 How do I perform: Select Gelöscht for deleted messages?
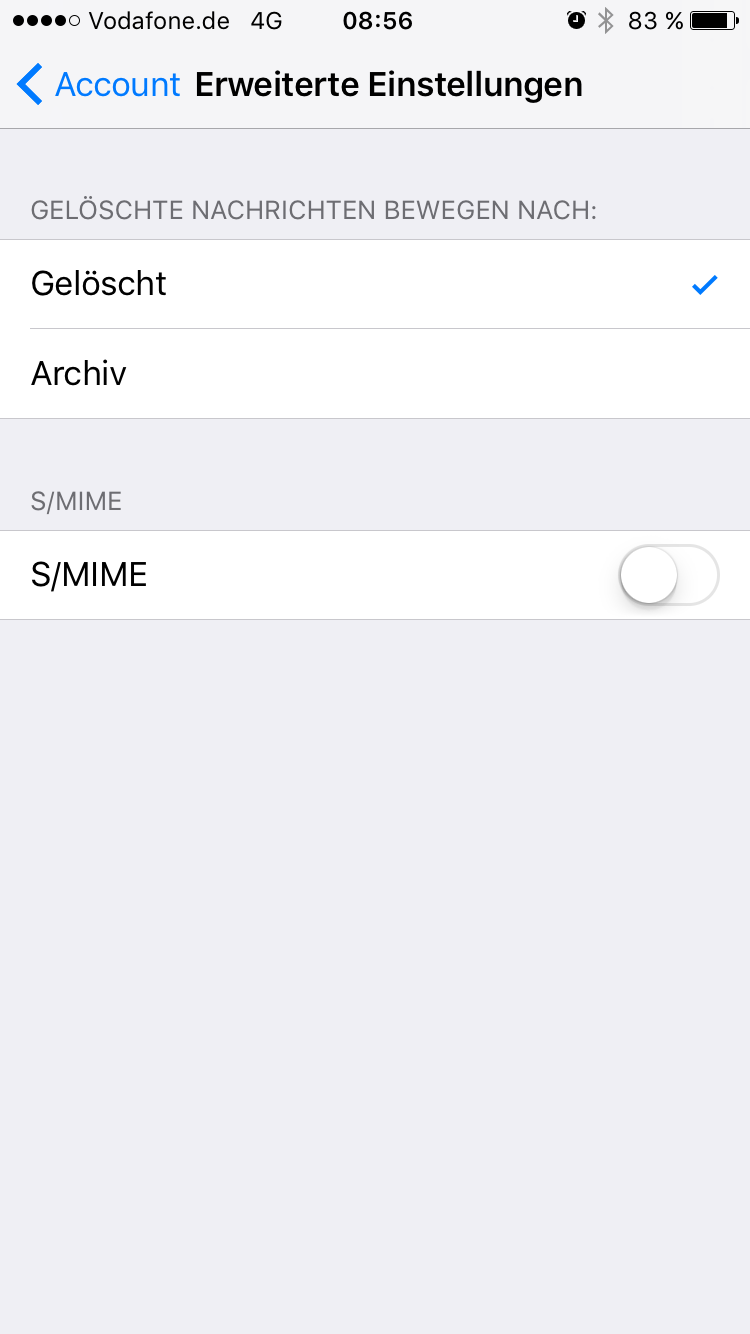pos(375,284)
